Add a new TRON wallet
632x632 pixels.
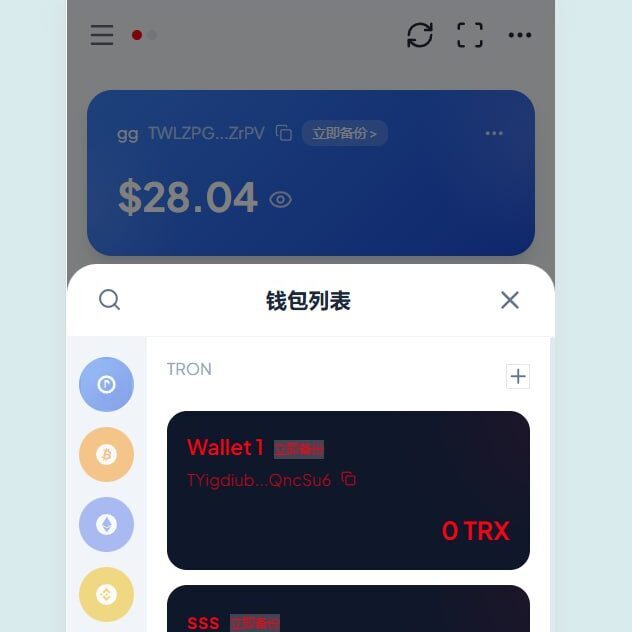518,377
